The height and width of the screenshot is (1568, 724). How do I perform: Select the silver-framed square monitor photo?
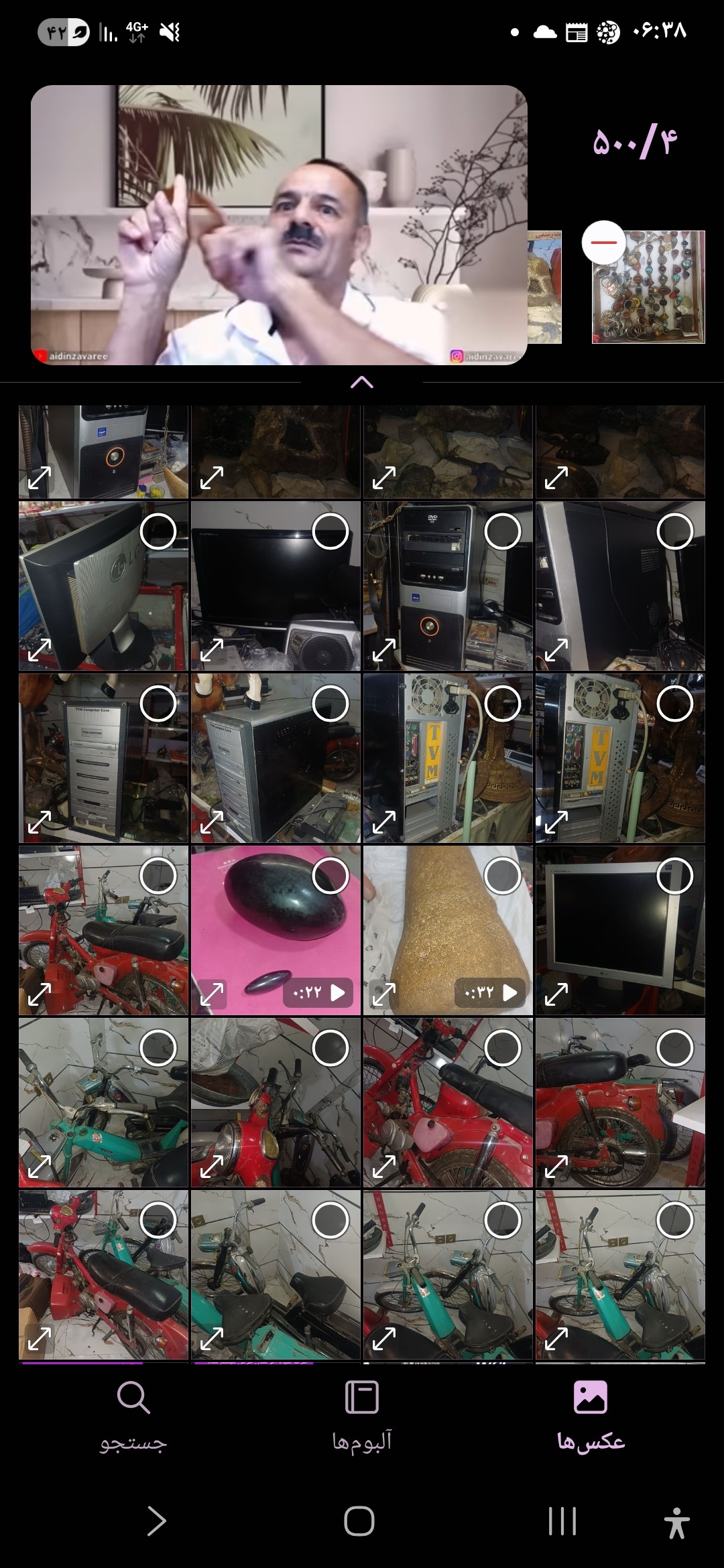[675, 876]
